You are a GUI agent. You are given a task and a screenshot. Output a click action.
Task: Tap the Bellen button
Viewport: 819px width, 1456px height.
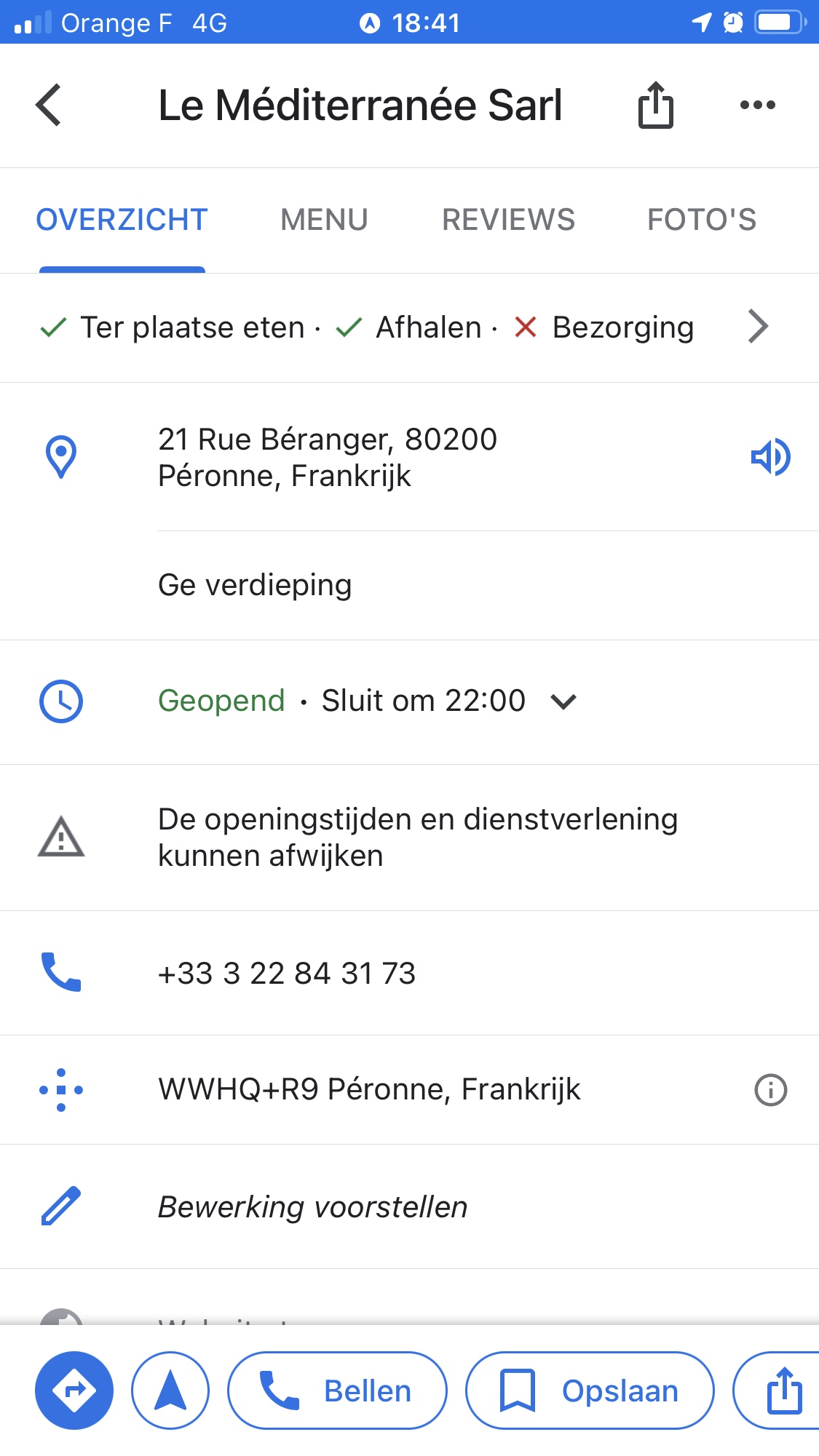(x=337, y=1391)
